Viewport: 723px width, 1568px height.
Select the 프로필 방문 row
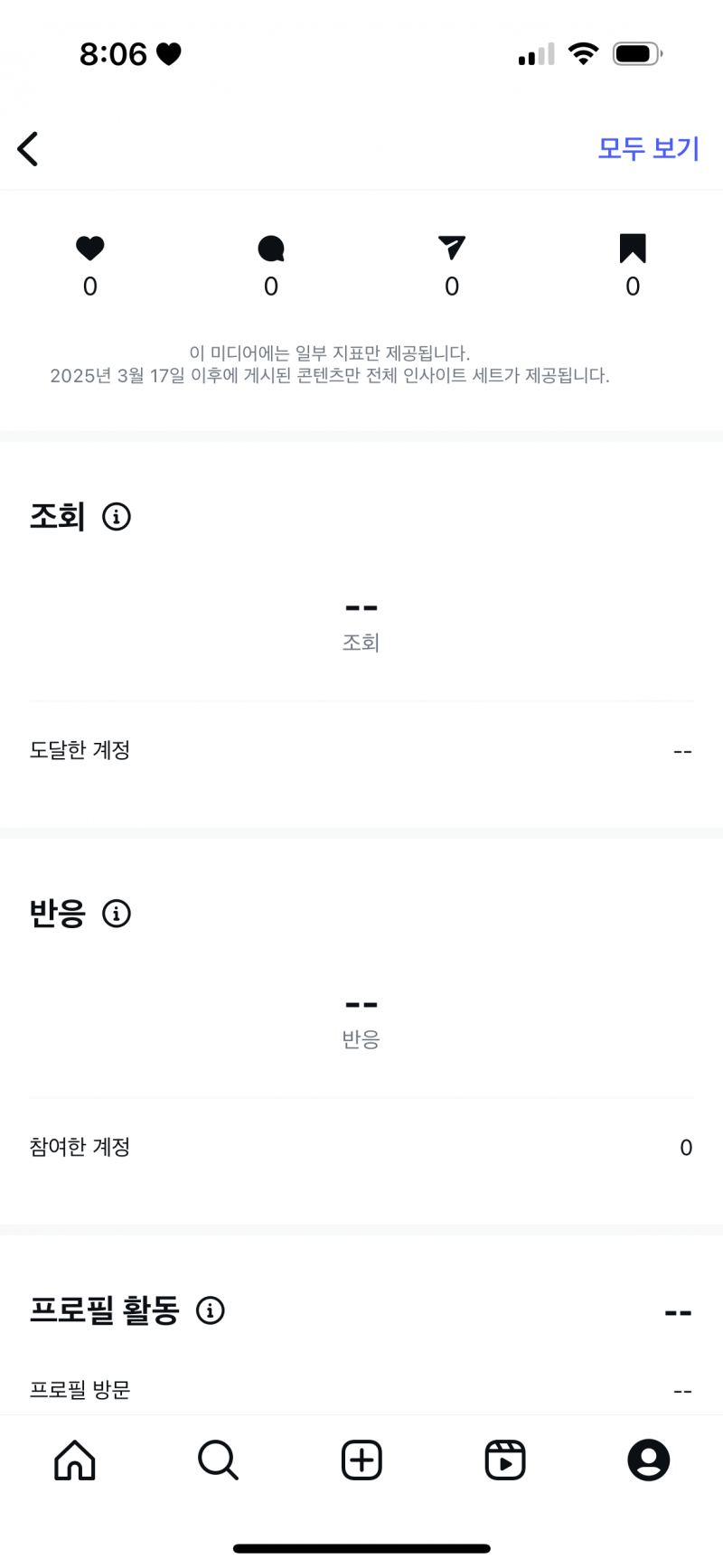[361, 1390]
